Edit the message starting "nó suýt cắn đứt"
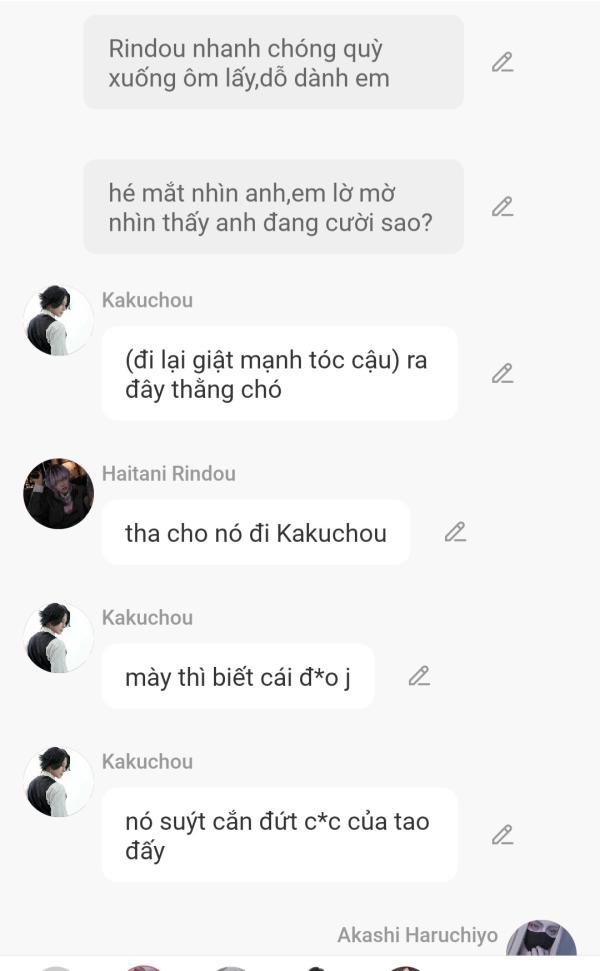 [x=502, y=835]
